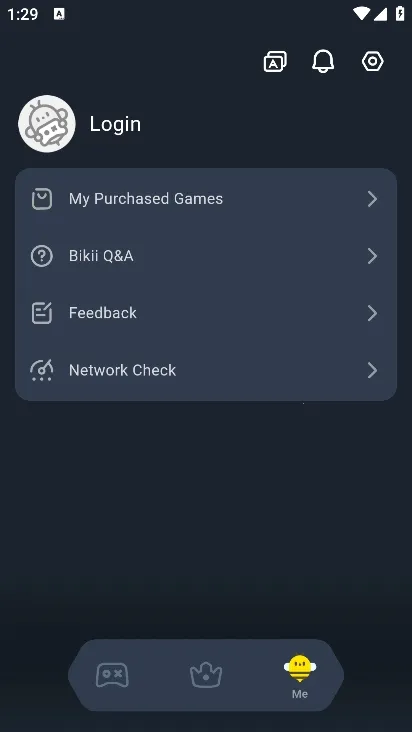Image resolution: width=412 pixels, height=732 pixels.
Task: Tap Login to sign in
Action: tap(115, 124)
